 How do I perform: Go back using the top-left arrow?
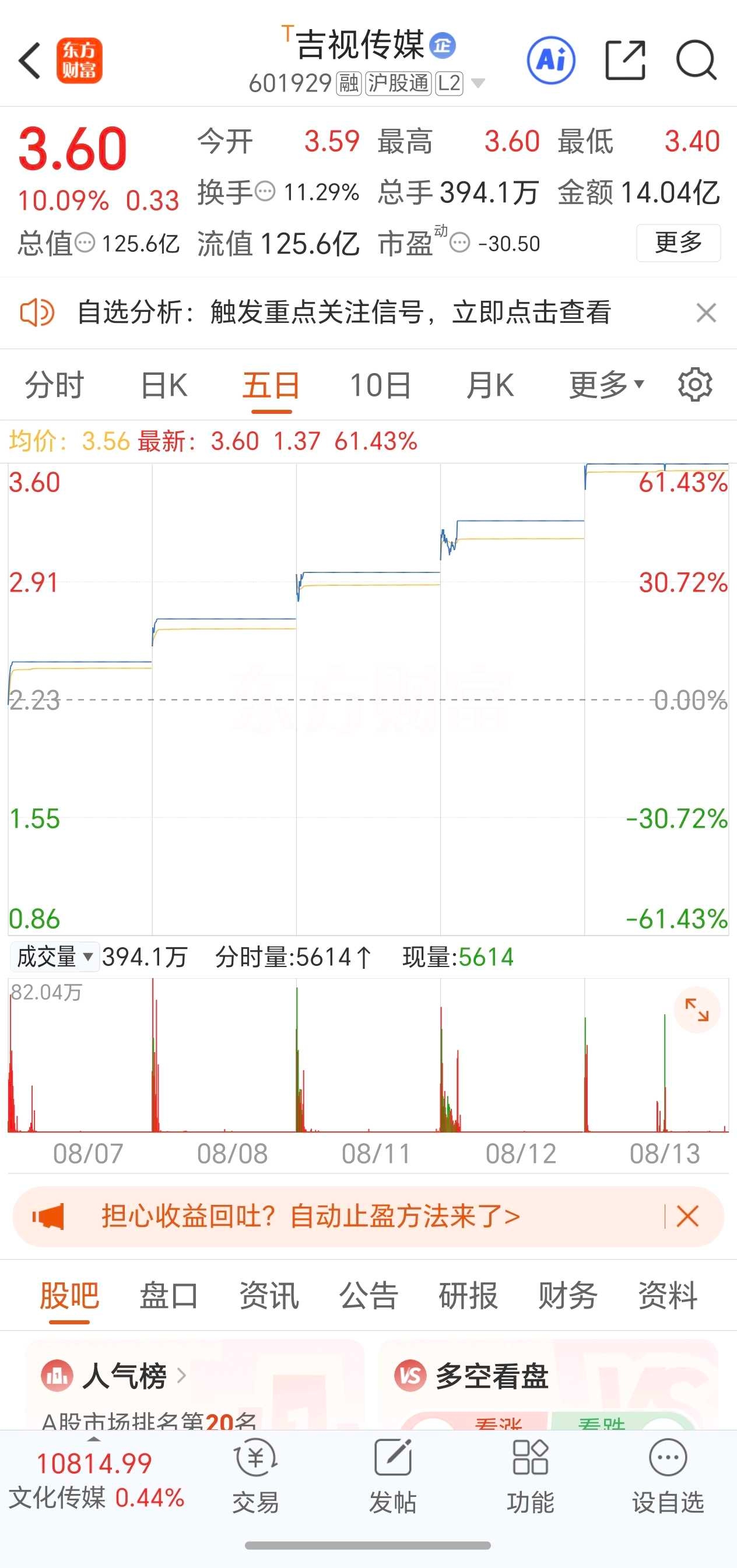click(29, 60)
